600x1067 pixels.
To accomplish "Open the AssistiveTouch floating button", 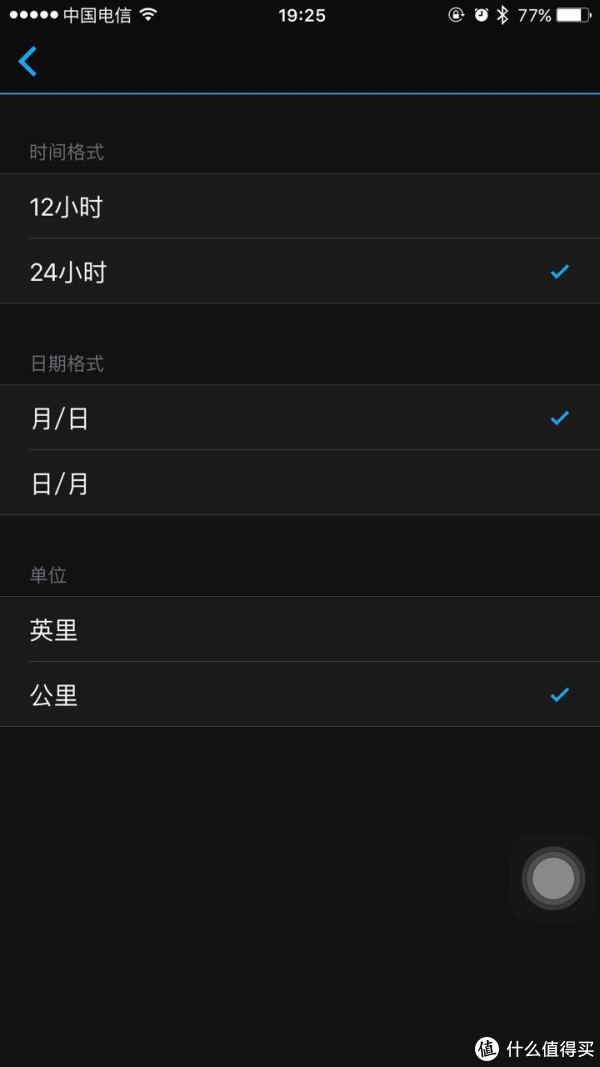I will pyautogui.click(x=553, y=879).
